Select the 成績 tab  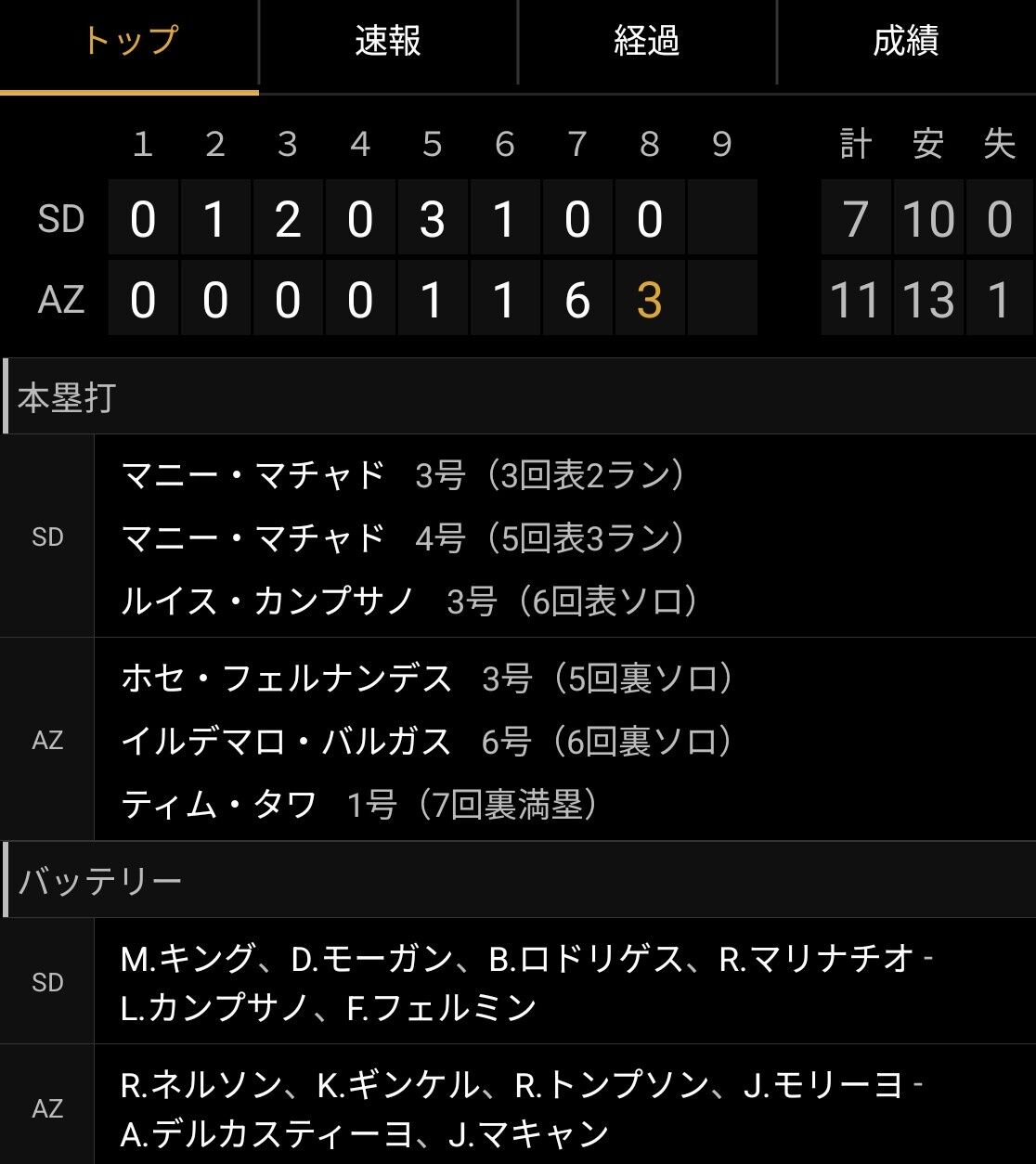pos(906,43)
